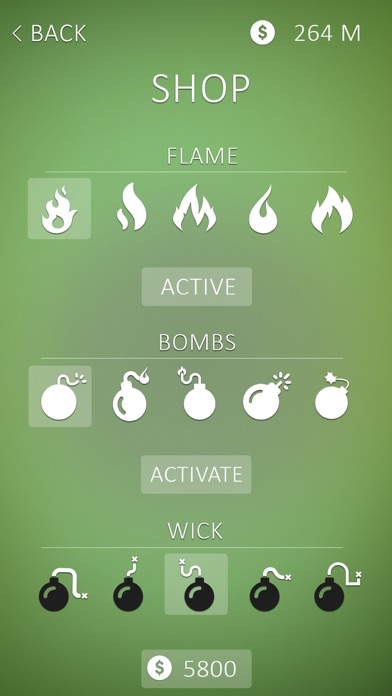
Task: Choose the fifth, angular looped wick
Action: [338, 587]
